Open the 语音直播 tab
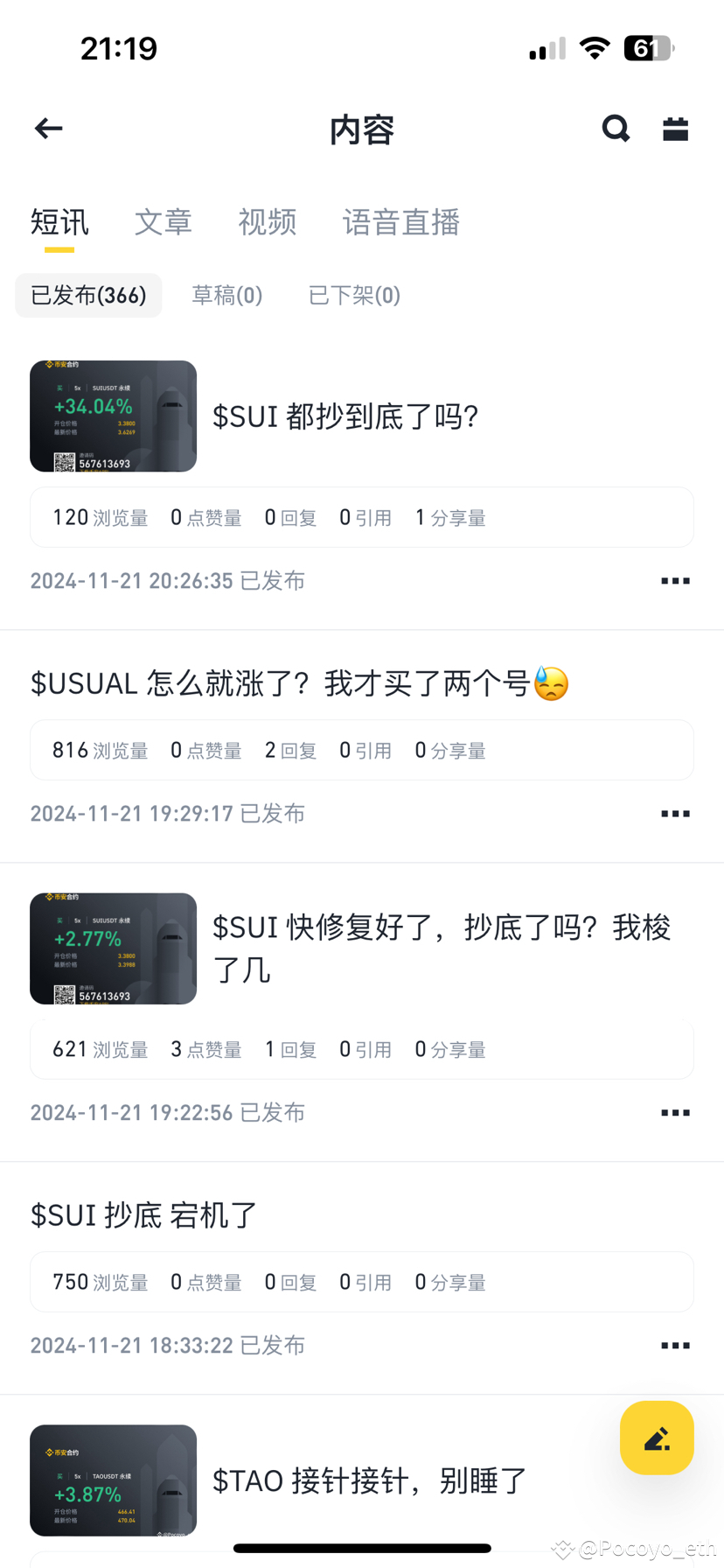 [x=400, y=222]
